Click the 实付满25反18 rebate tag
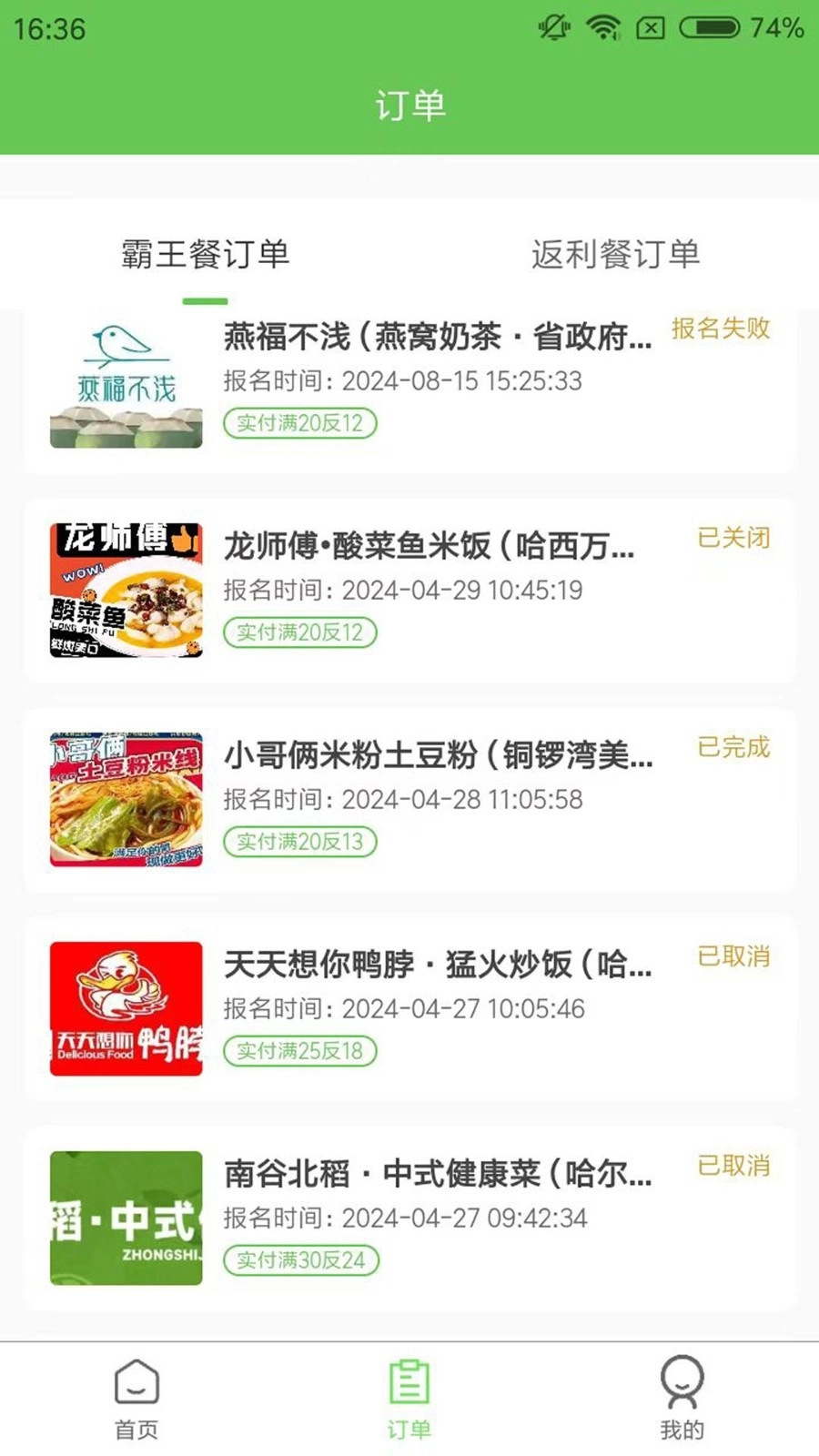819x1456 pixels. (x=300, y=1051)
